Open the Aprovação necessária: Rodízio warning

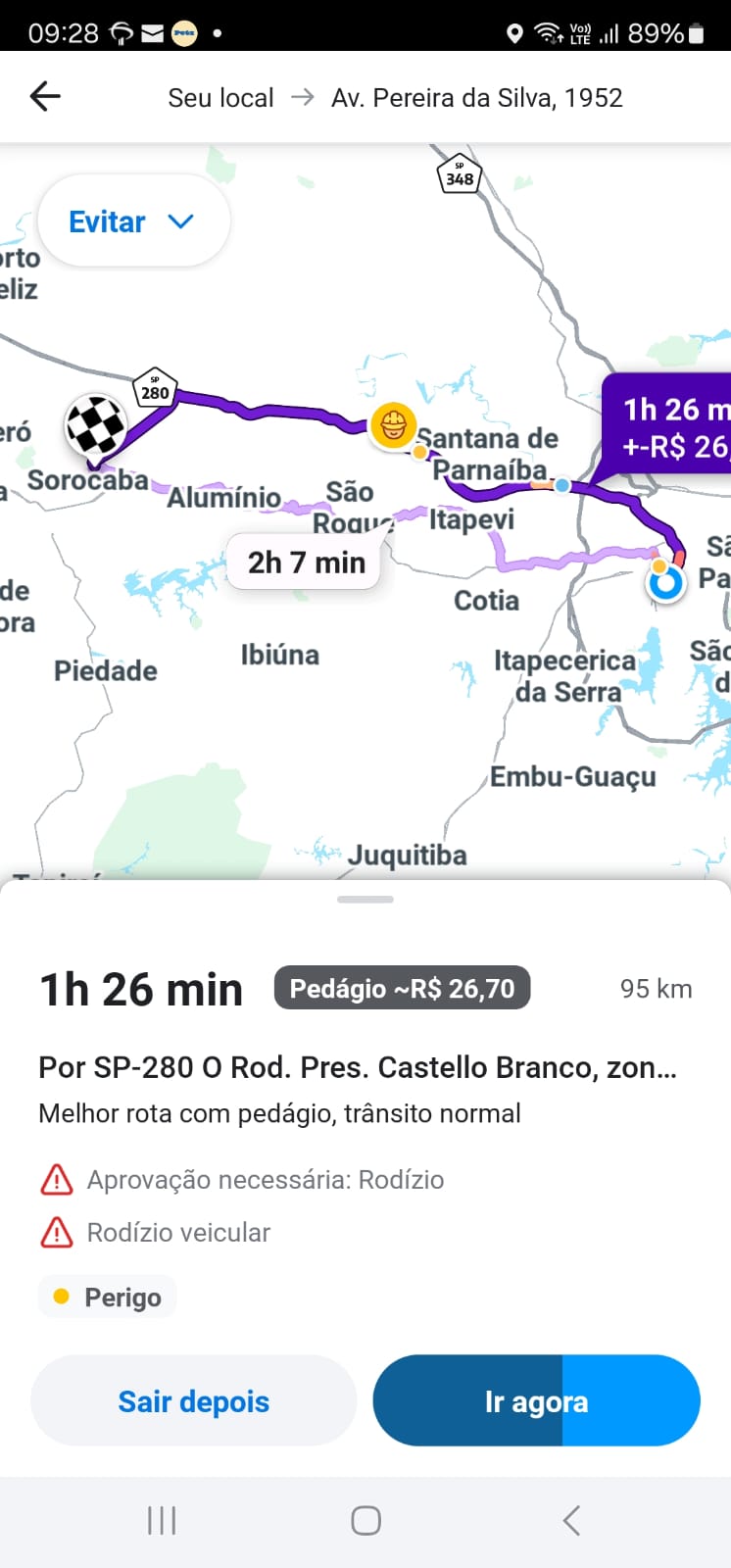[265, 1180]
